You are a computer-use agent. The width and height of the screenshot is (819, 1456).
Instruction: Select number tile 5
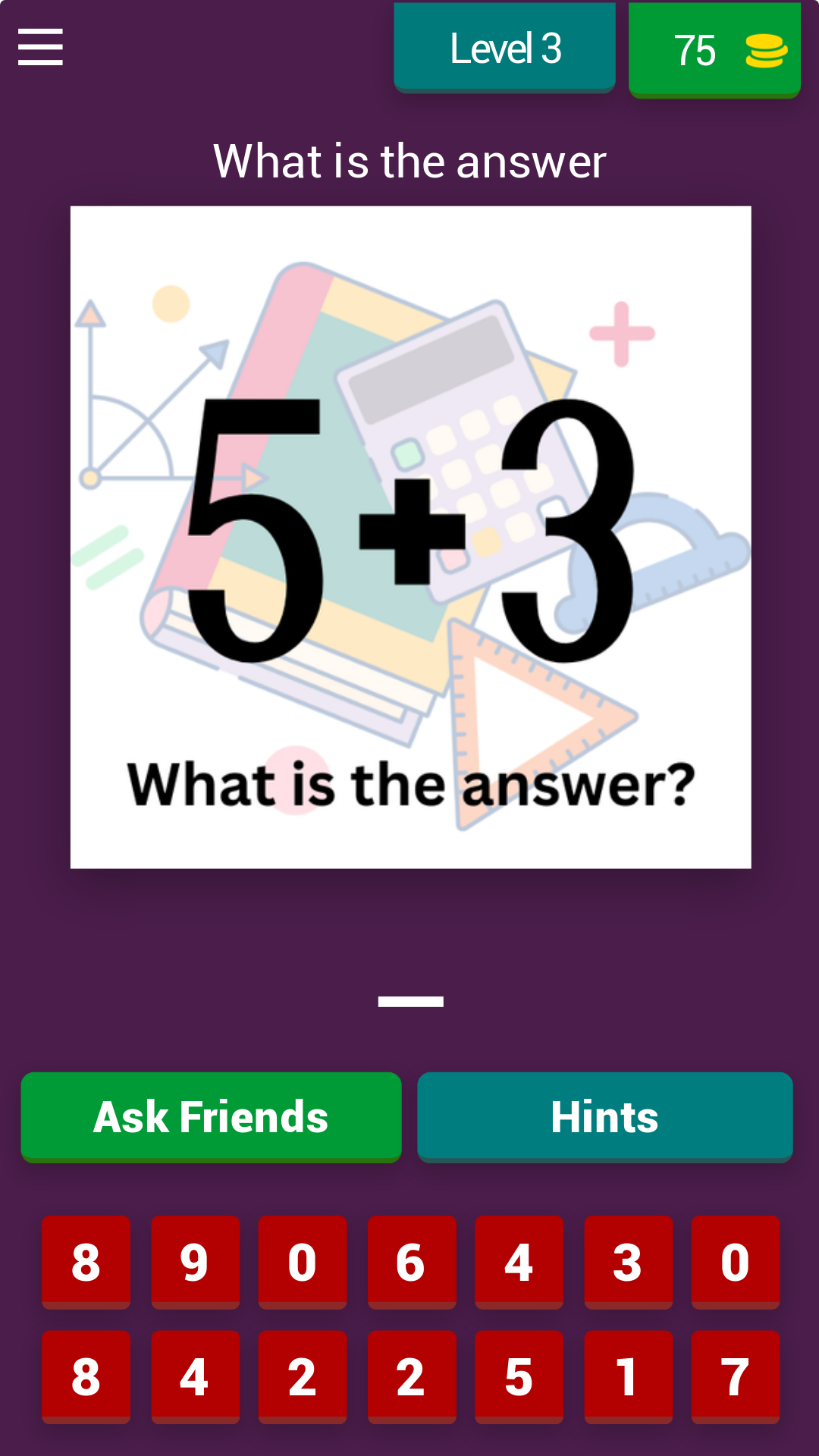pos(519,1377)
